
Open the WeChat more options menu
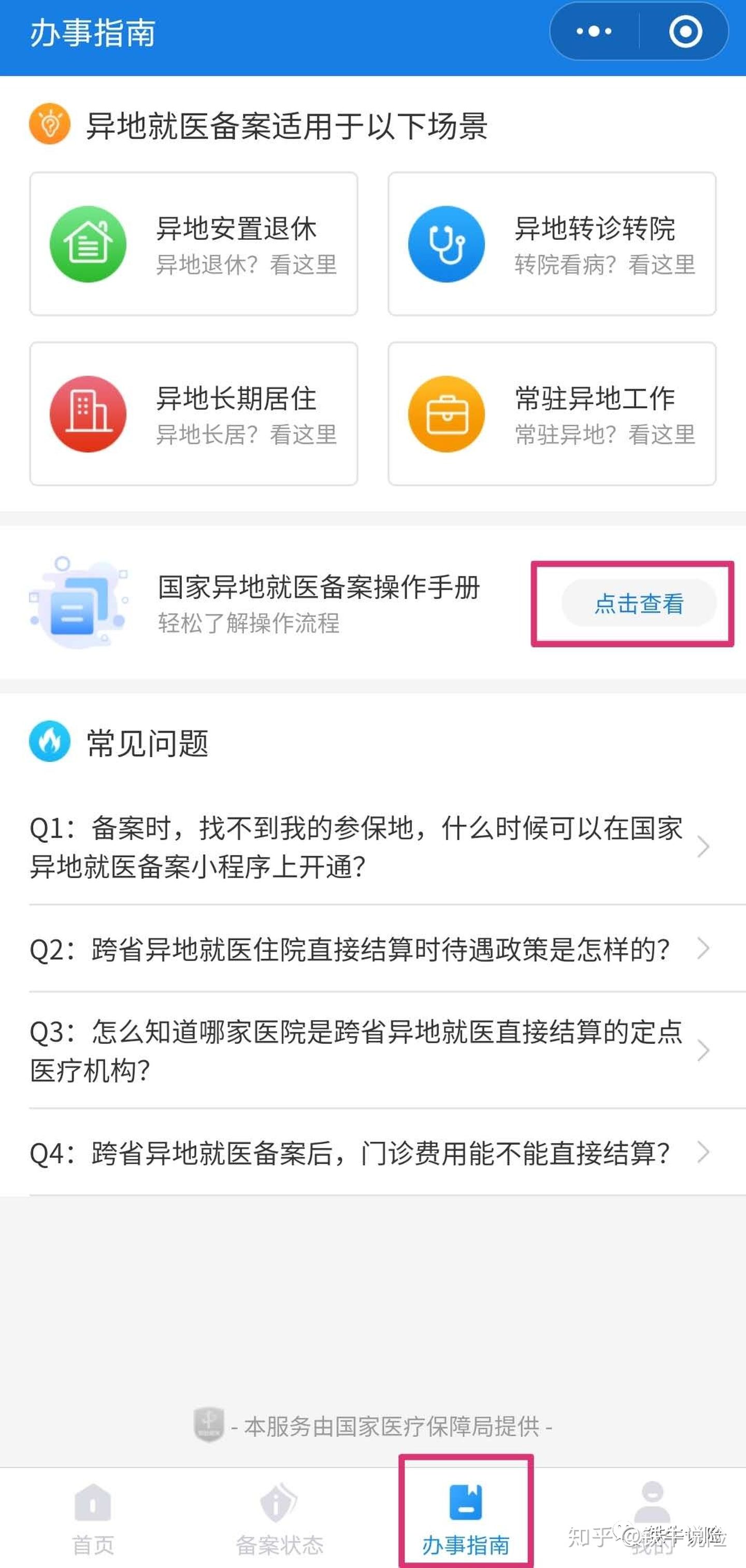(593, 32)
